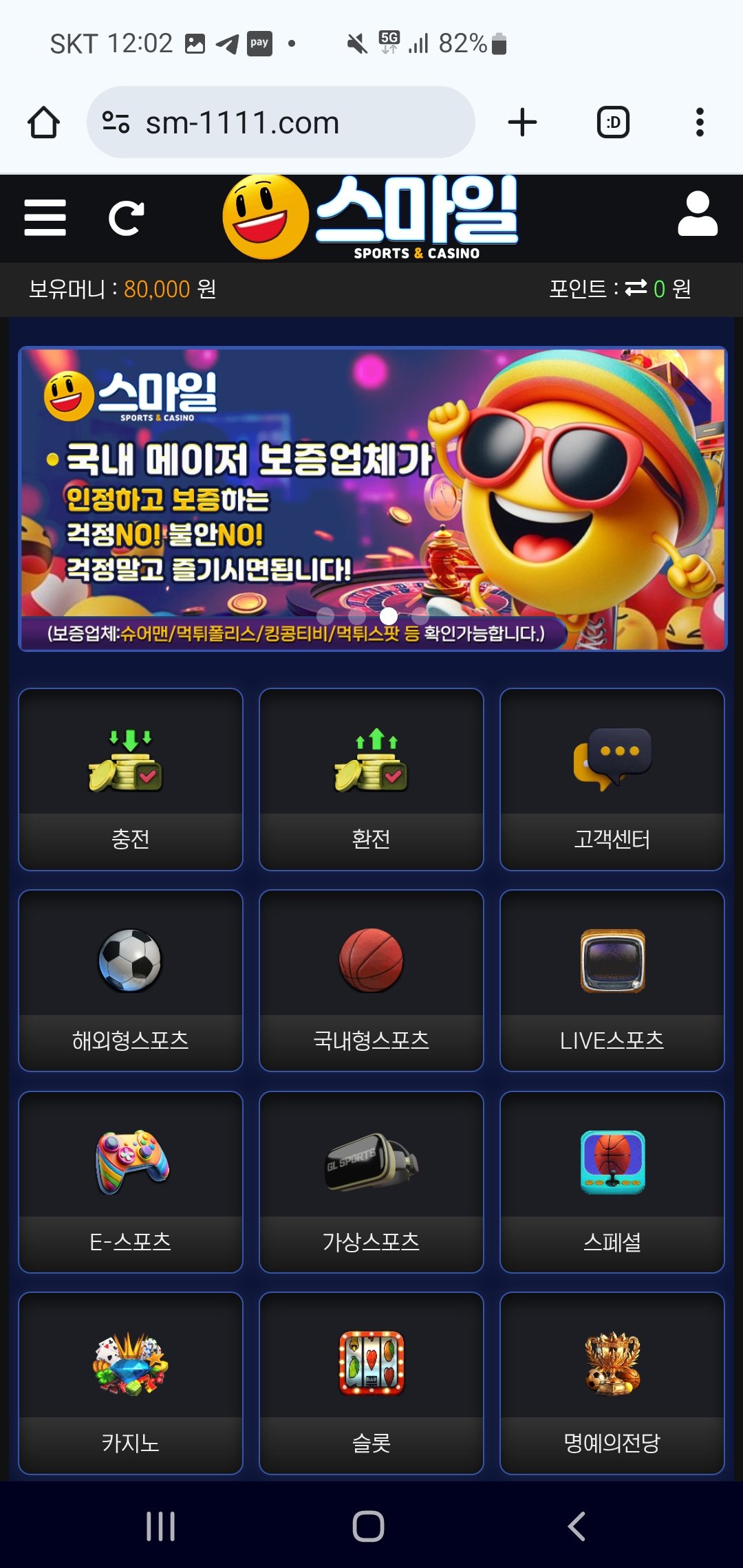Screen dimensions: 743x1568
Task: Go back with system navigation arrow
Action: pos(577,1526)
